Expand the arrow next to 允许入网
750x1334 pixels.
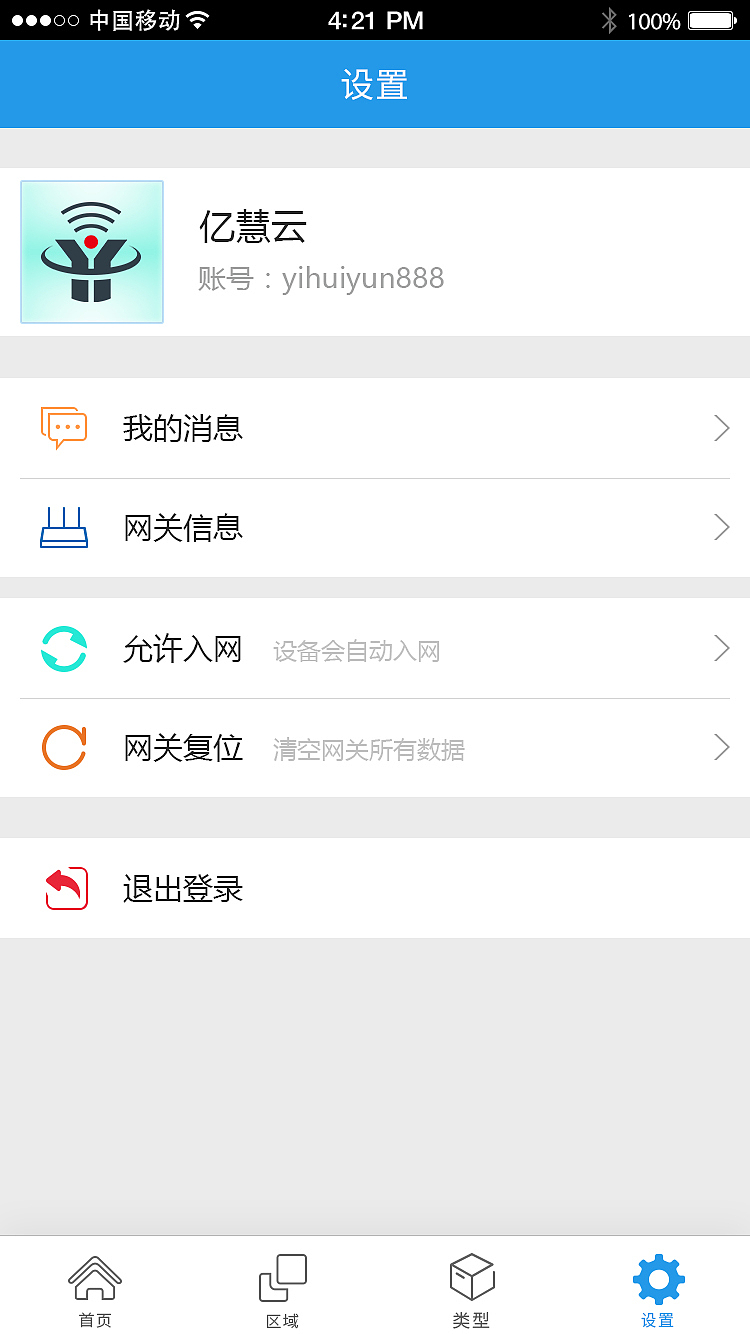(x=721, y=648)
